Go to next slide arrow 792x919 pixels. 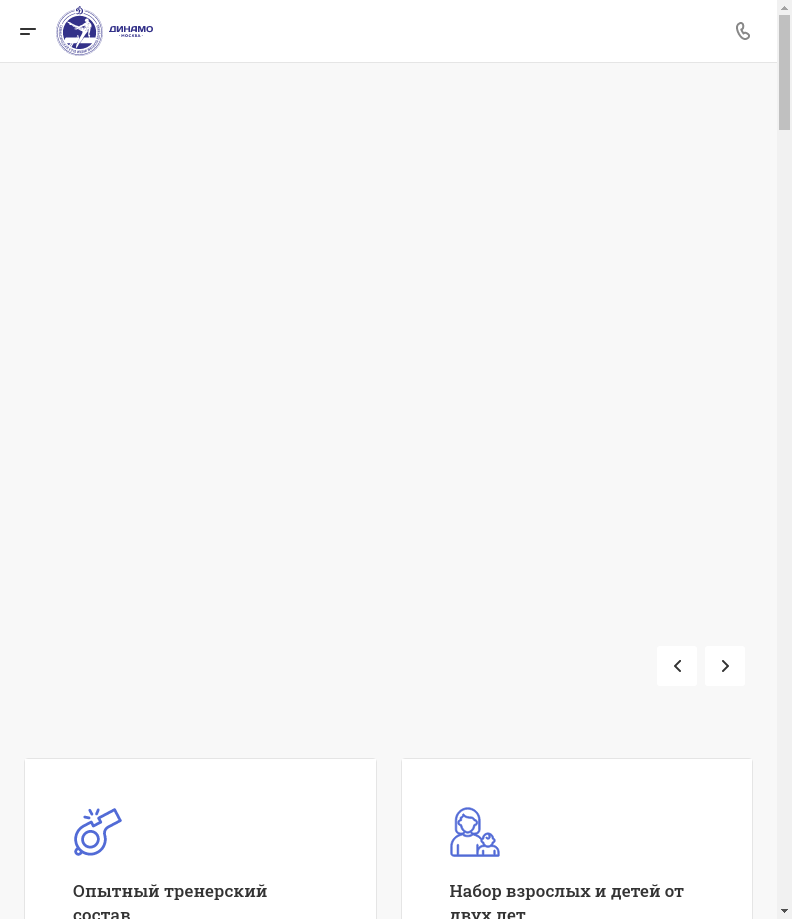pos(725,666)
